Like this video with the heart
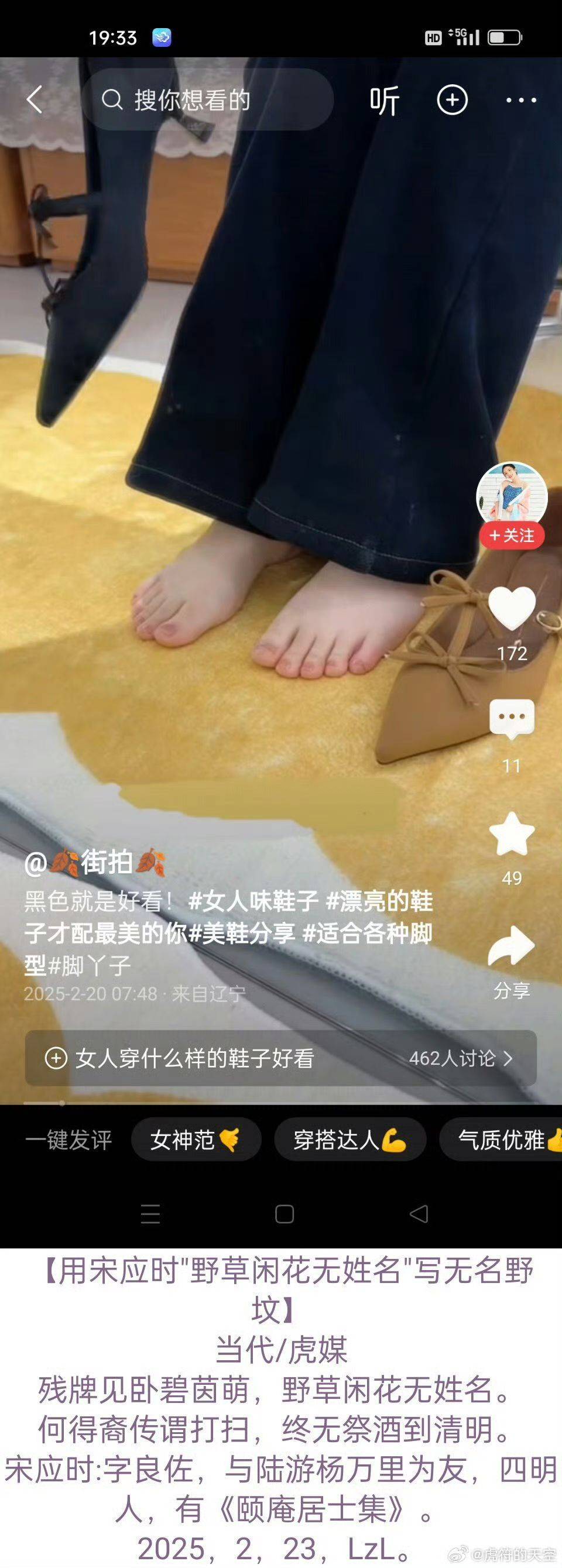 click(x=512, y=609)
